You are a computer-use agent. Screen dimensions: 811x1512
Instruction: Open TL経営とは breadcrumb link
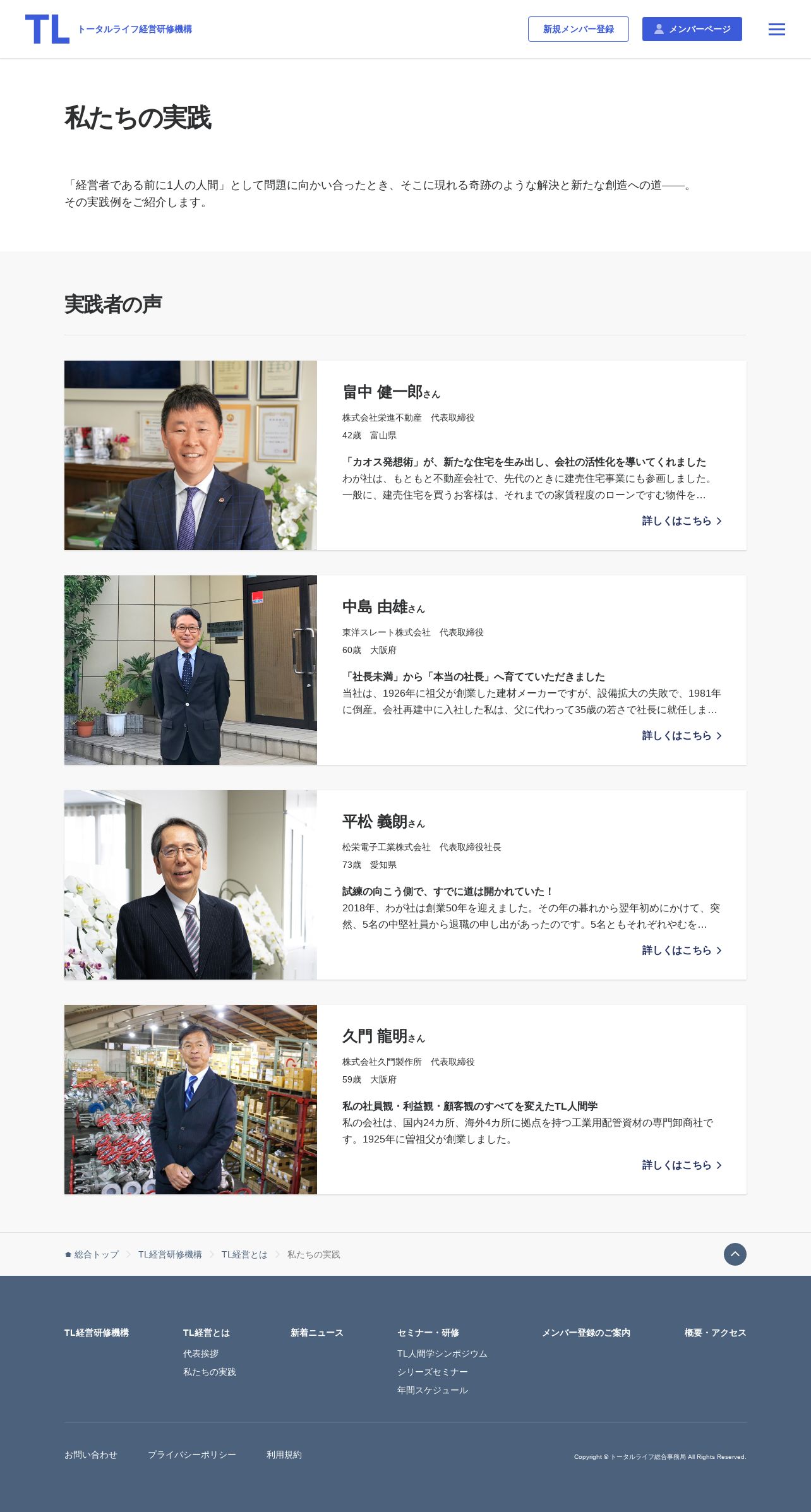[244, 1255]
